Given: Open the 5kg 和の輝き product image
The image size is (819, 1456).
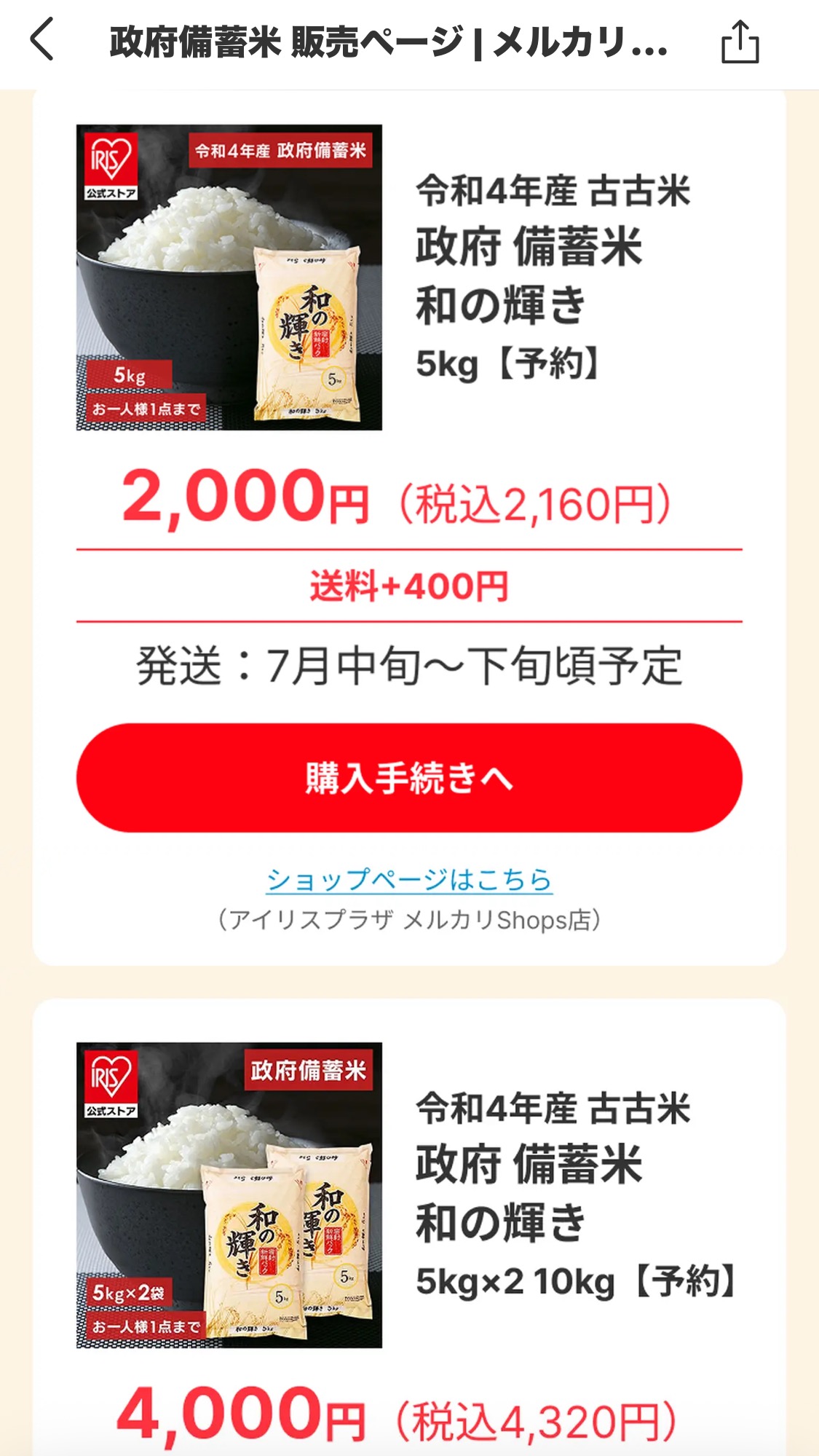Looking at the screenshot, I should coord(229,278).
